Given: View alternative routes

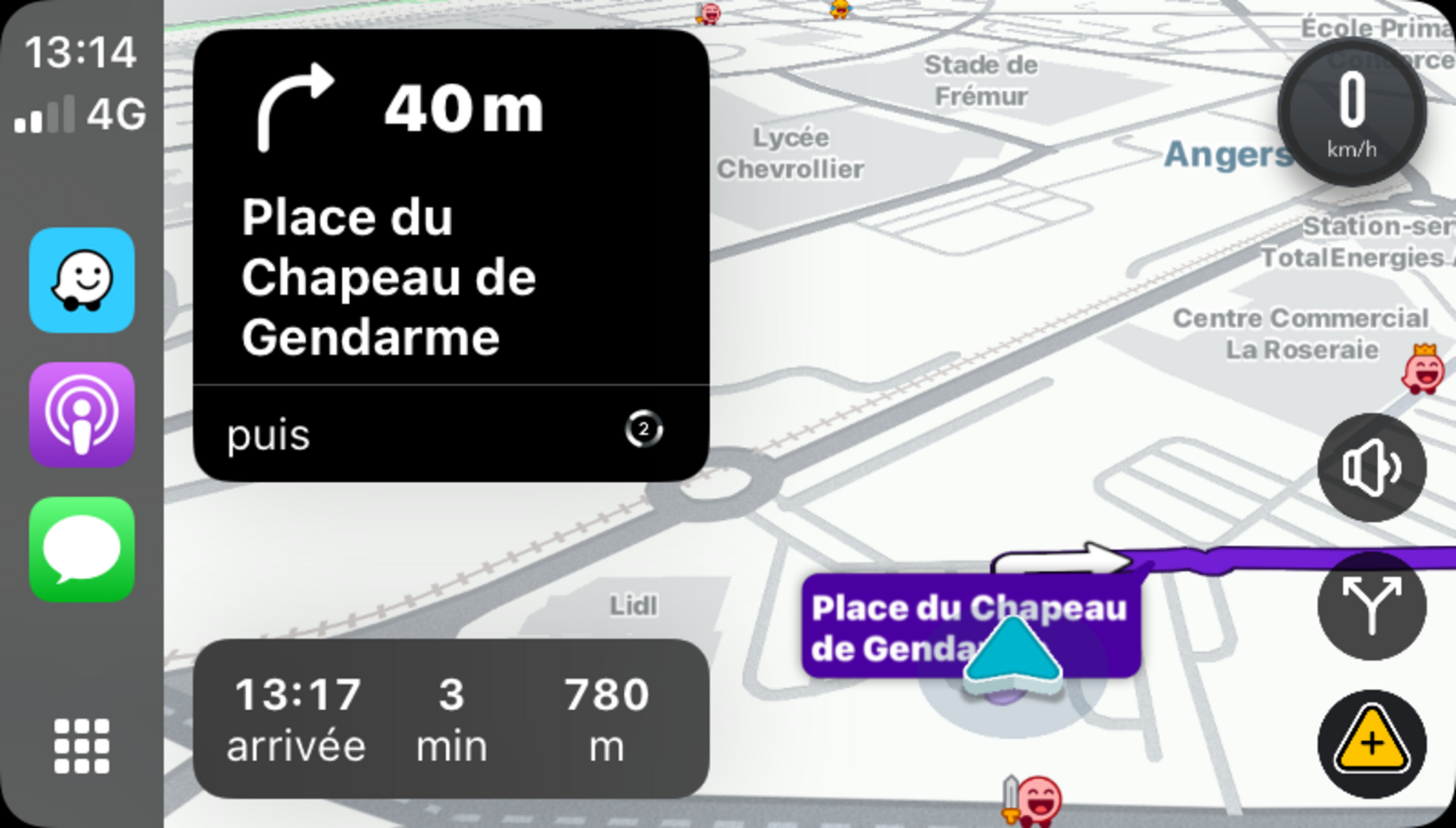Looking at the screenshot, I should pyautogui.click(x=1372, y=605).
